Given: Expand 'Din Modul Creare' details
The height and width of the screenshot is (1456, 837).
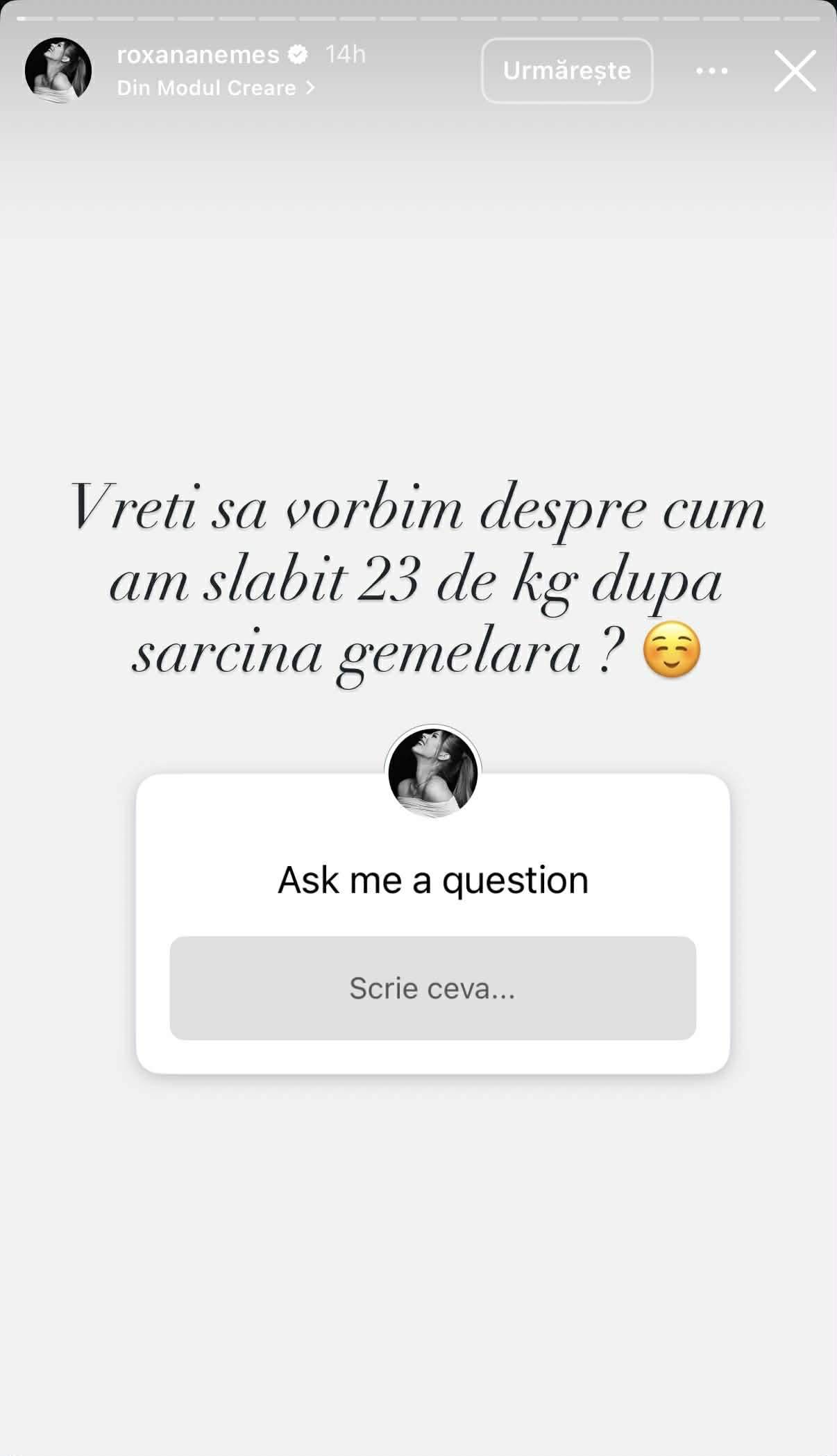Looking at the screenshot, I should point(208,87).
